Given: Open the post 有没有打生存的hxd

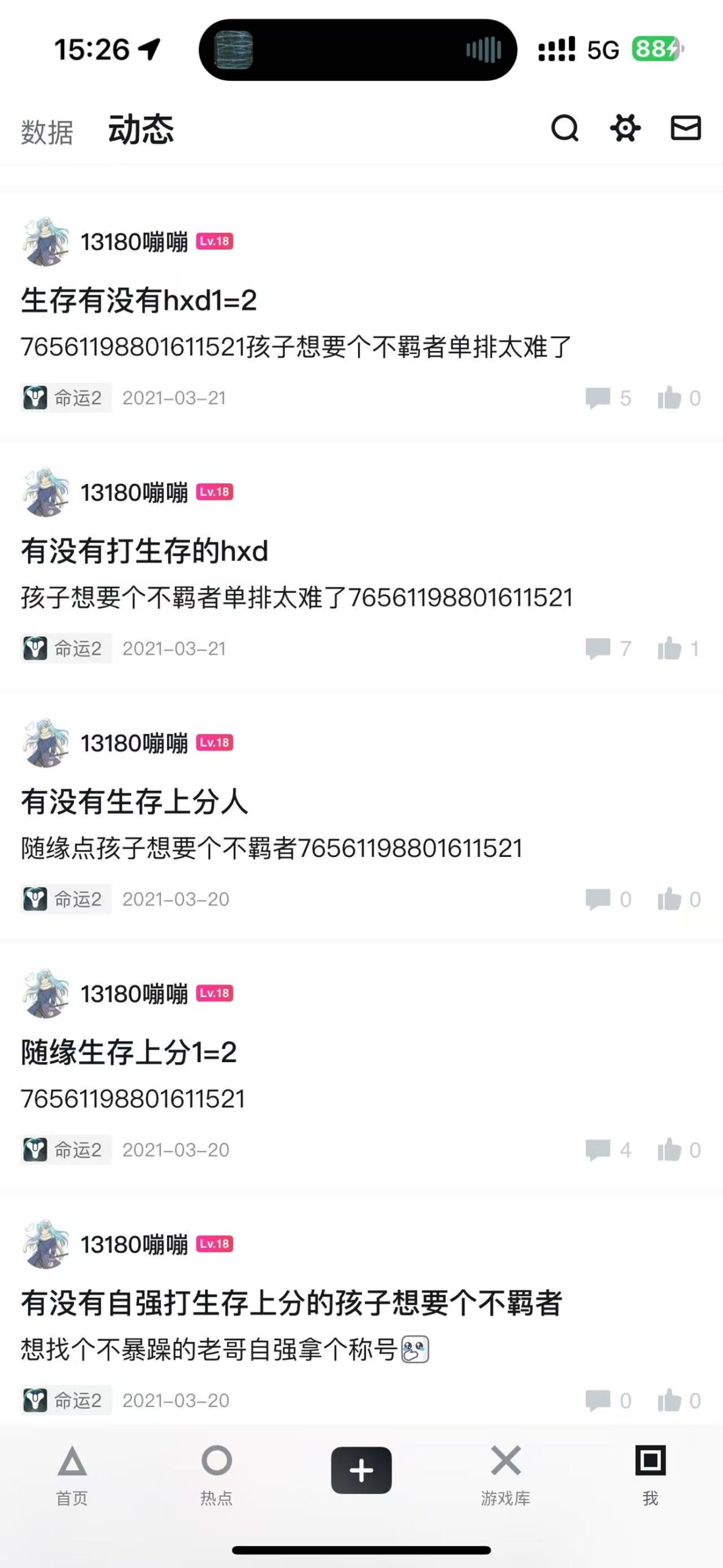Looking at the screenshot, I should 144,551.
